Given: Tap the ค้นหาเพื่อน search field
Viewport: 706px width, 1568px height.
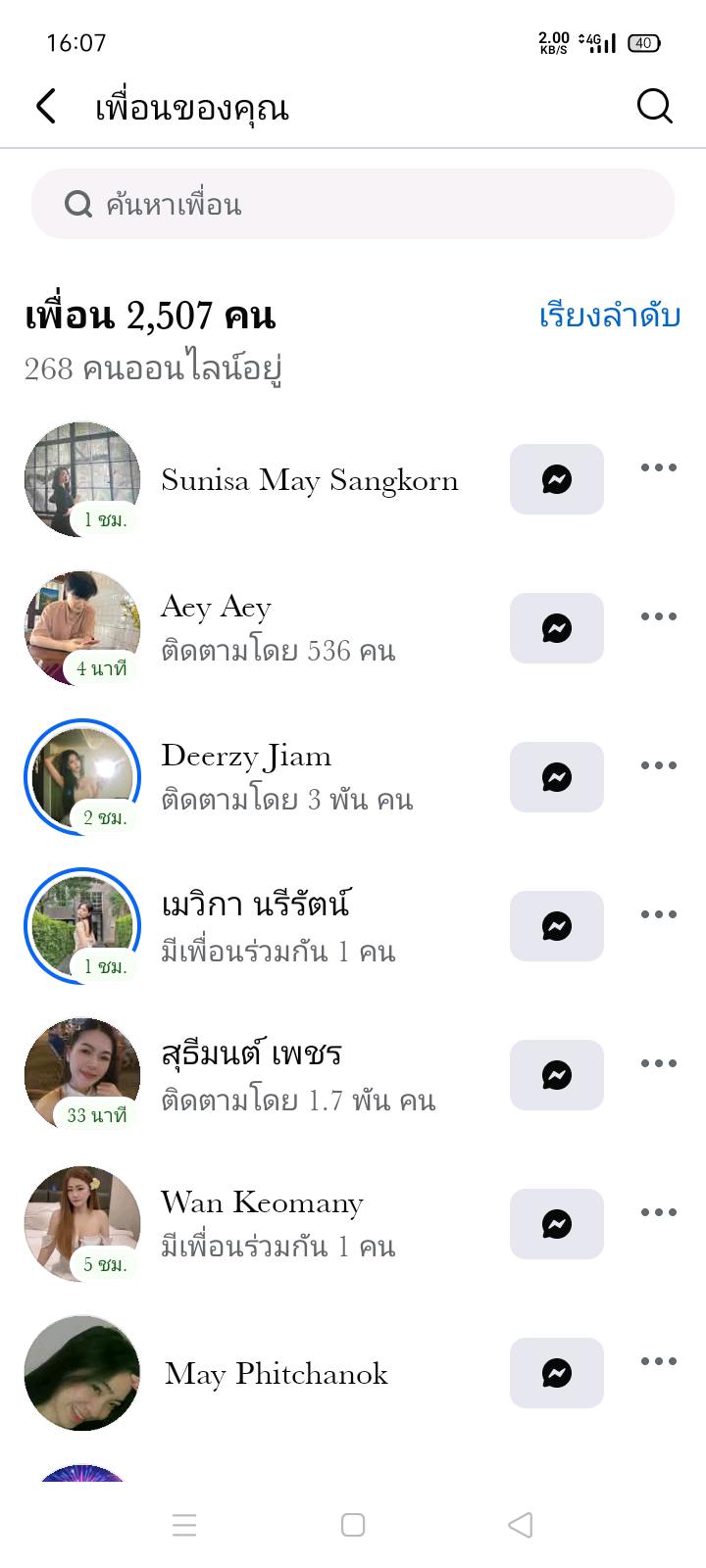Looking at the screenshot, I should [x=353, y=204].
